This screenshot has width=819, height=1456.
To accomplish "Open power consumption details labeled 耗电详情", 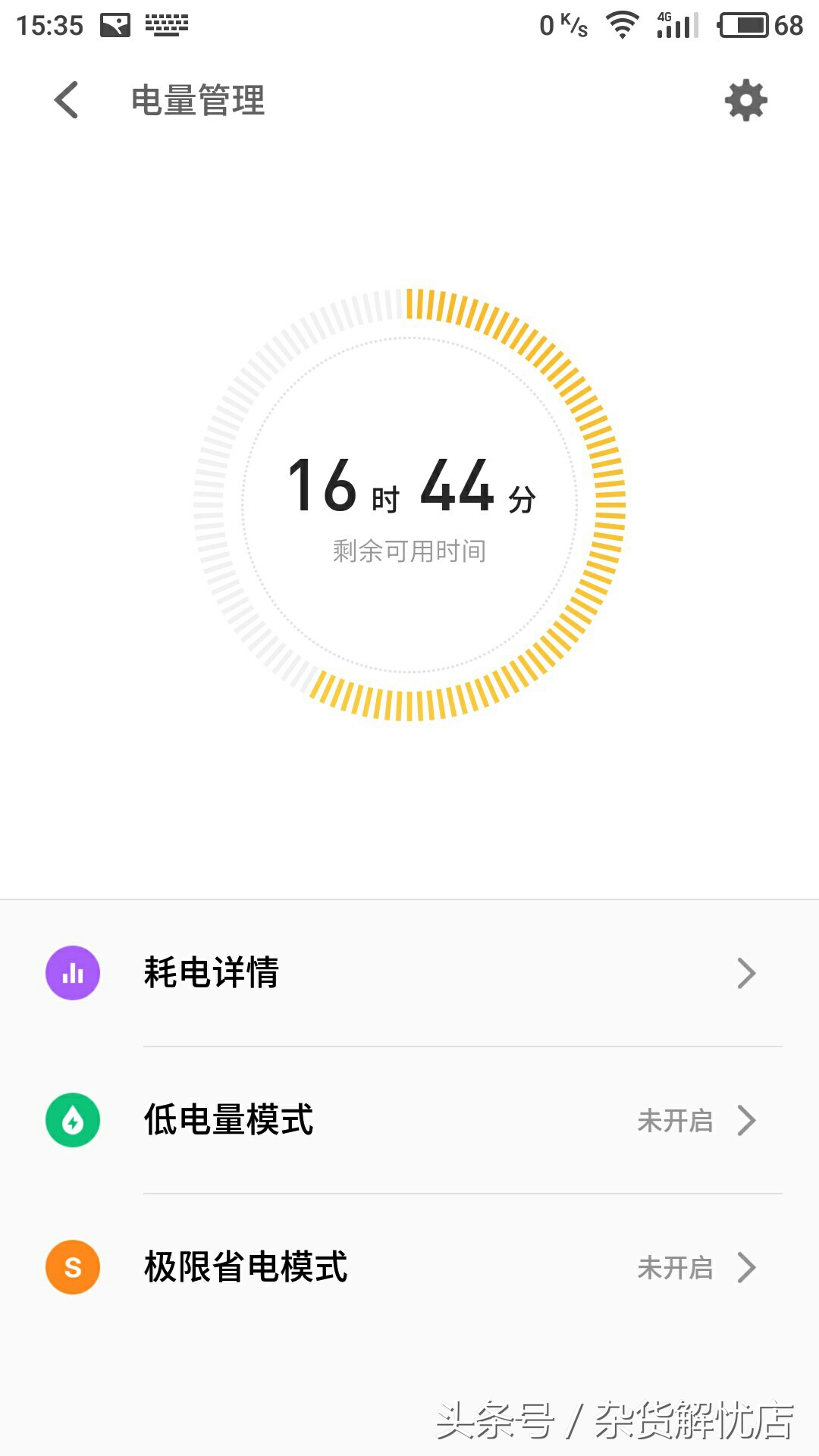I will tap(211, 973).
